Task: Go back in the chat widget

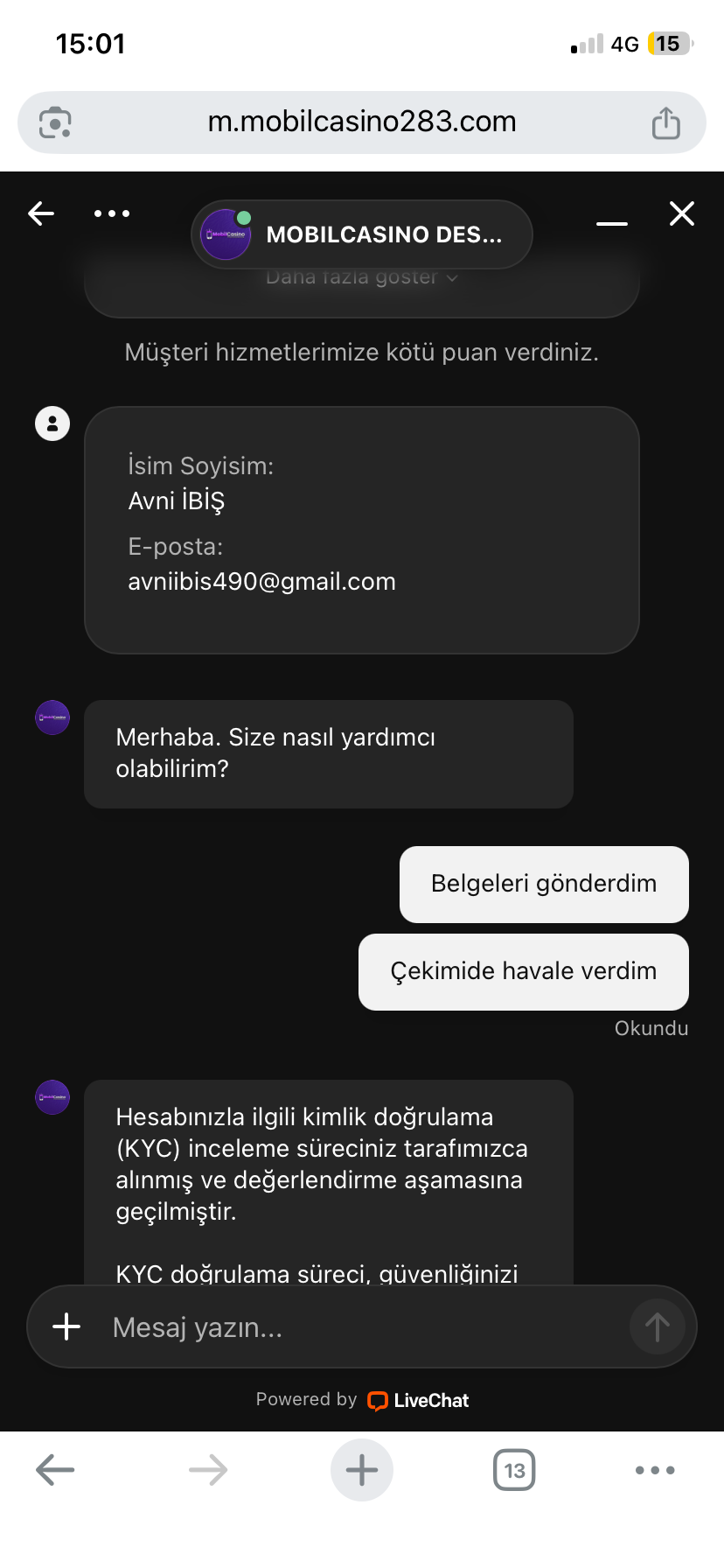Action: pos(41,213)
